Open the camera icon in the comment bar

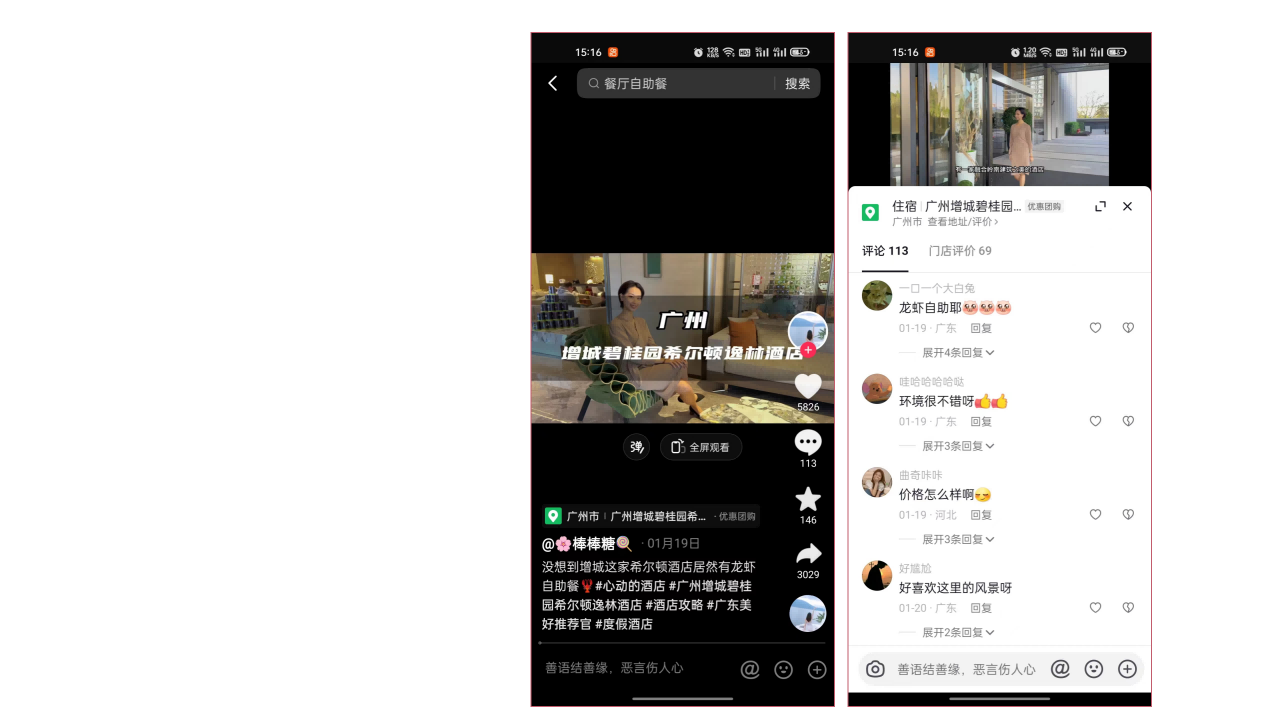875,669
